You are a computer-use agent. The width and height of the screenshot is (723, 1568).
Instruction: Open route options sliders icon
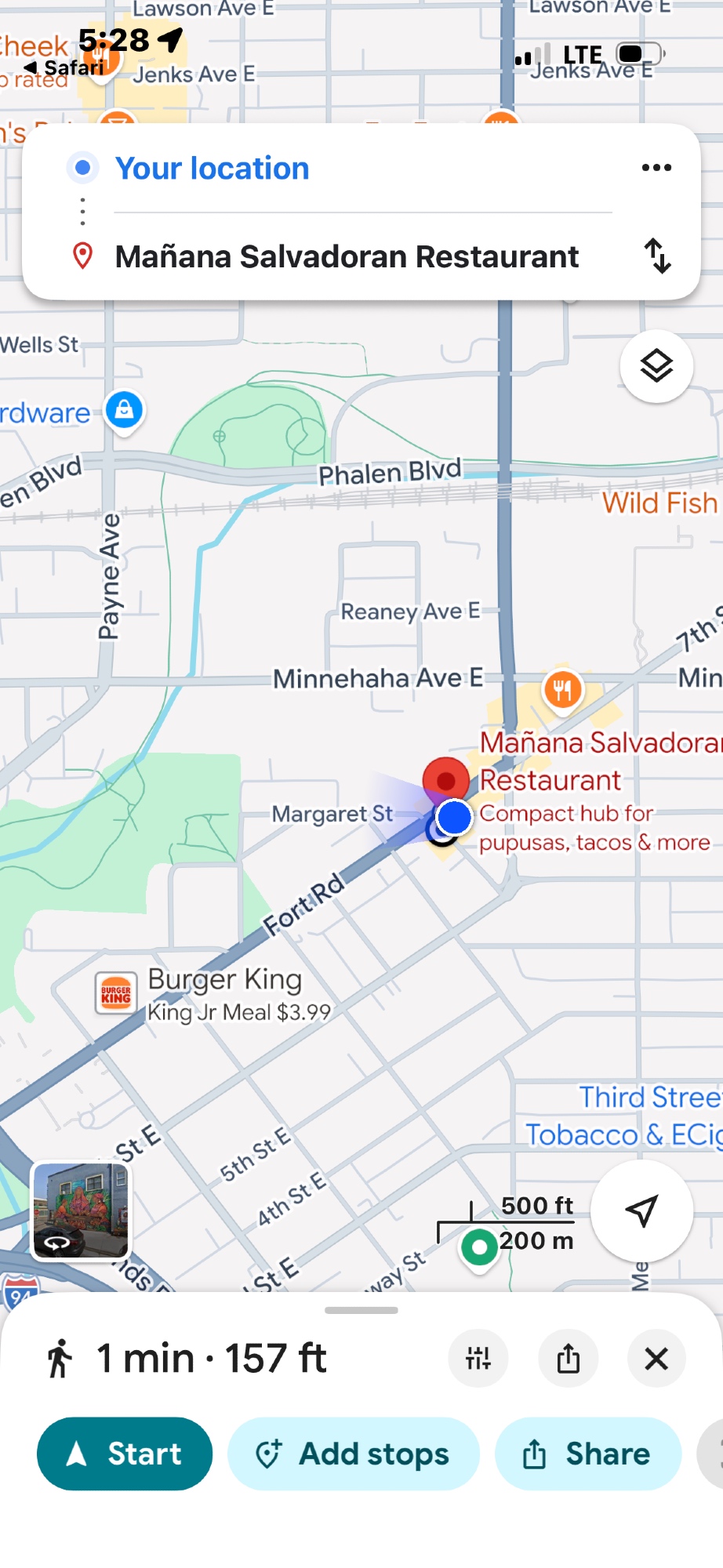coord(478,1358)
